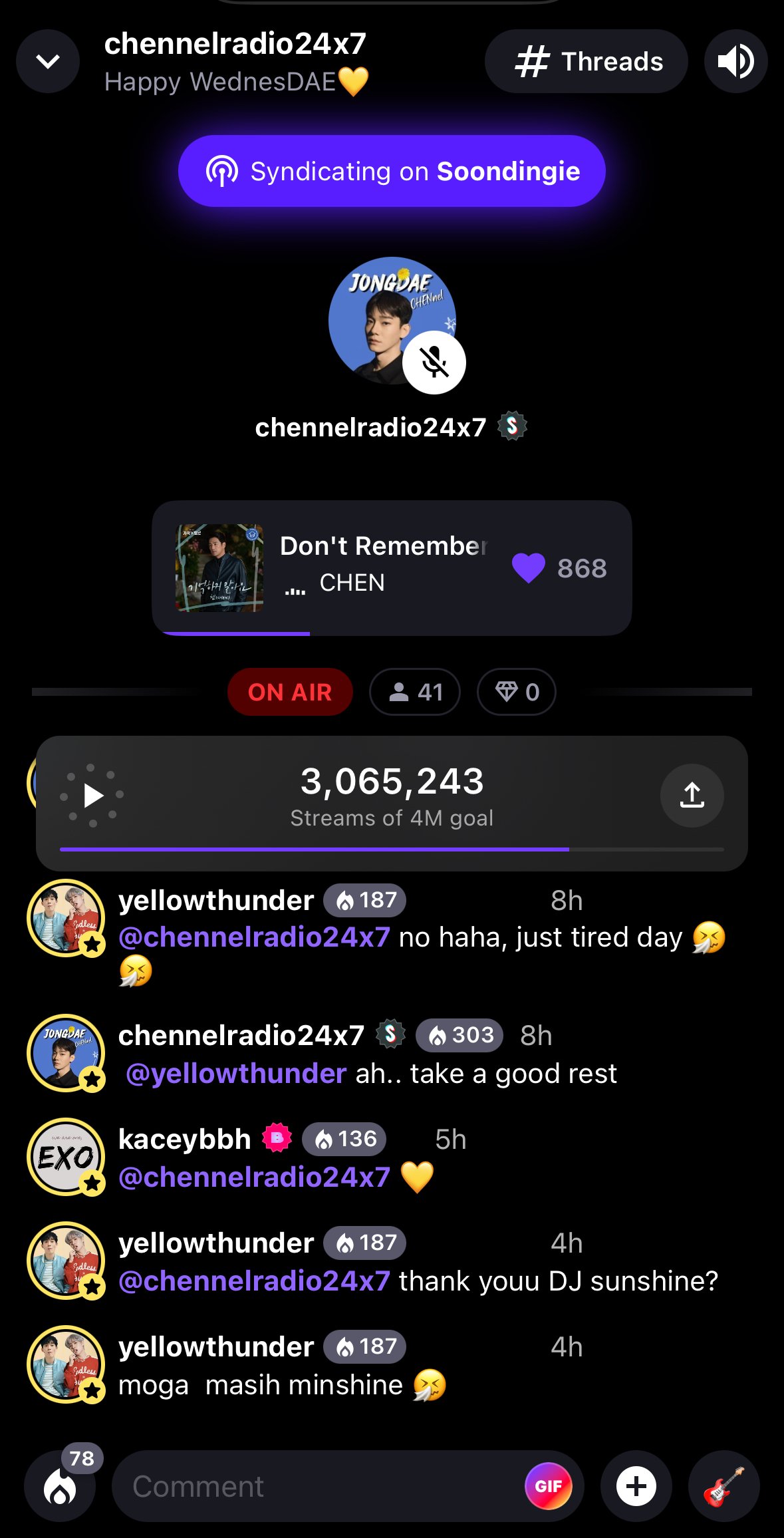Tap the Syndicating on Soondingie banner
This screenshot has width=784, height=1538.
click(x=392, y=171)
